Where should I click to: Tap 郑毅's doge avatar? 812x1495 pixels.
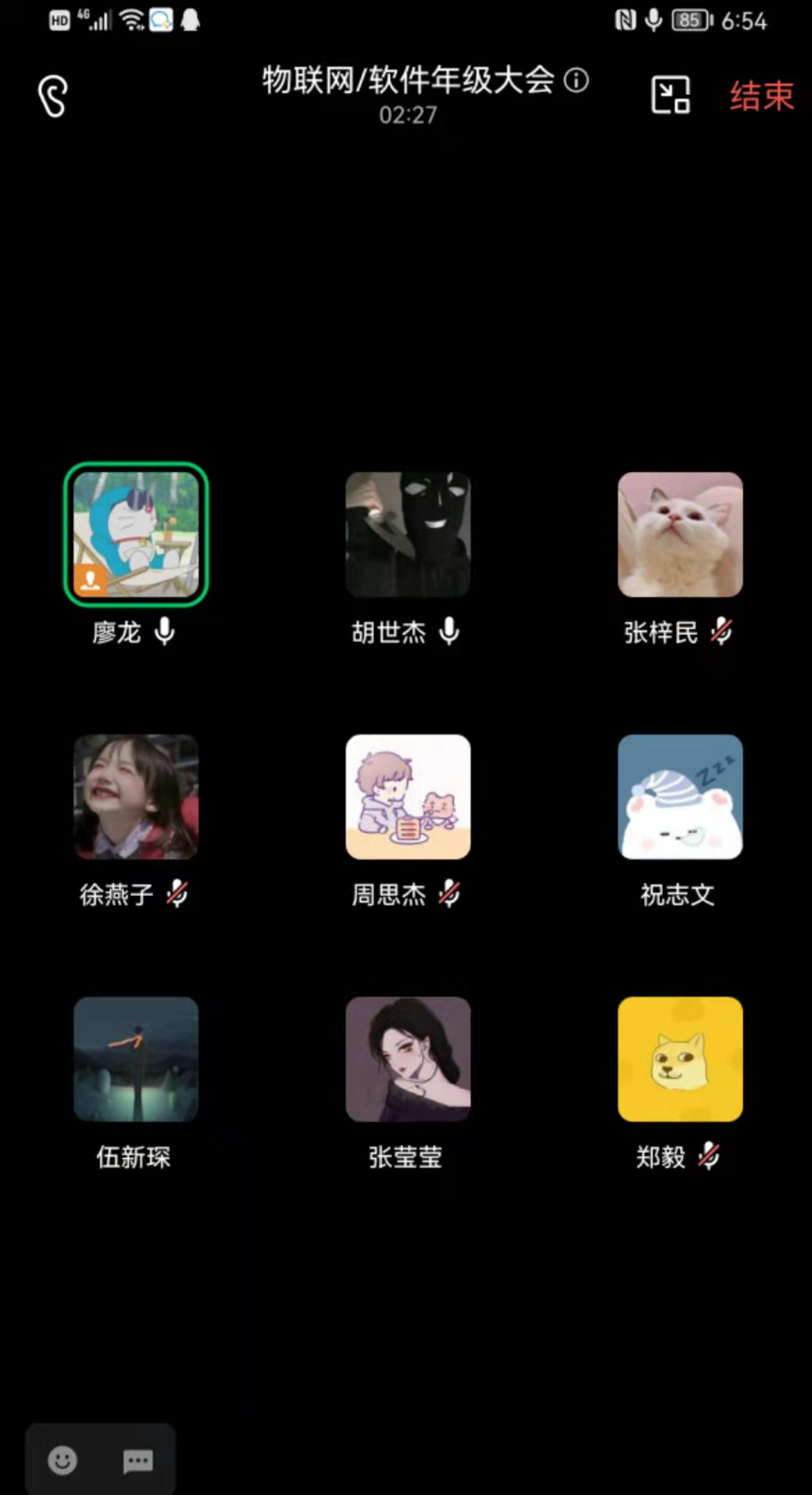point(680,1059)
